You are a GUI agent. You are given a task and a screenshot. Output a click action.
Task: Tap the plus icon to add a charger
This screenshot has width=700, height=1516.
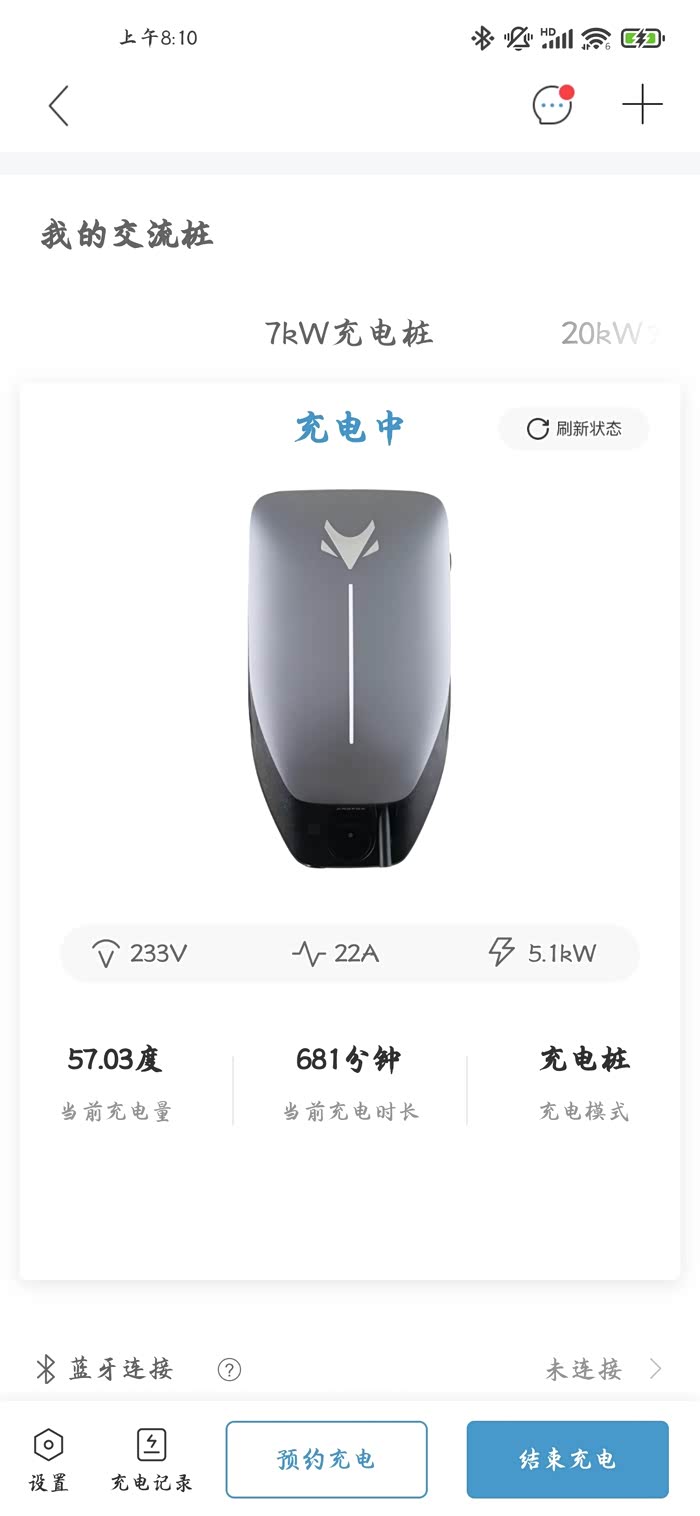642,105
